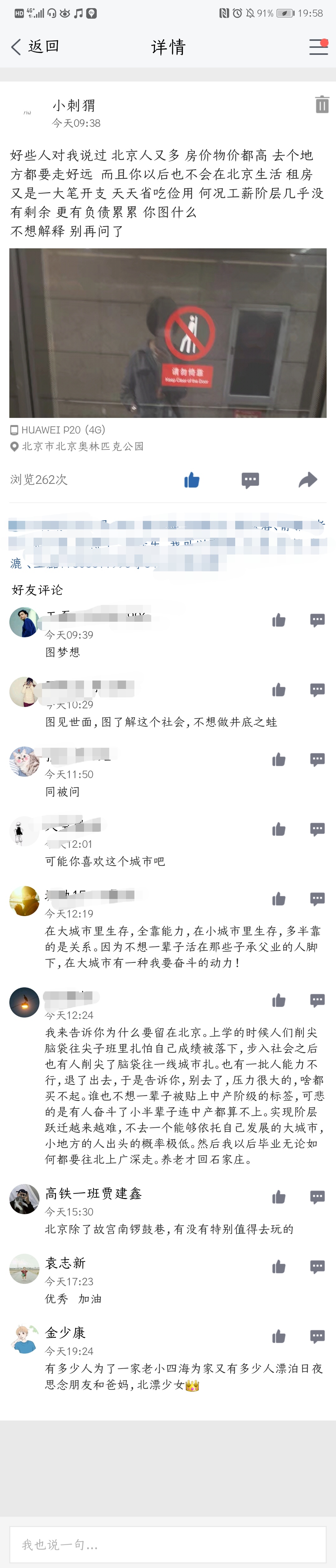Reply to 高铁一班贾建鑫's comment
Viewport: 336px width, 1568px height.
(317, 1197)
